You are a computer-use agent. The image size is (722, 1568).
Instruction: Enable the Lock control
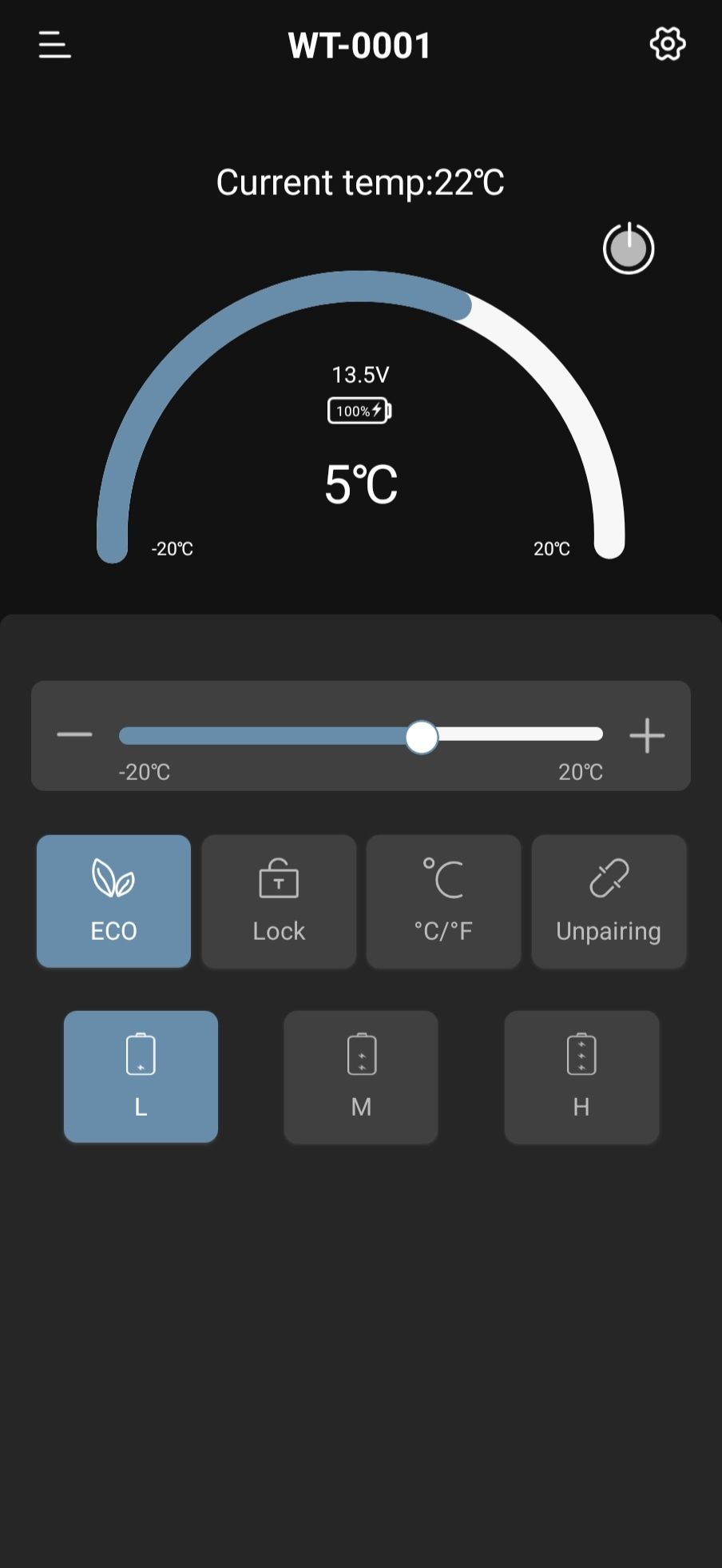point(279,901)
